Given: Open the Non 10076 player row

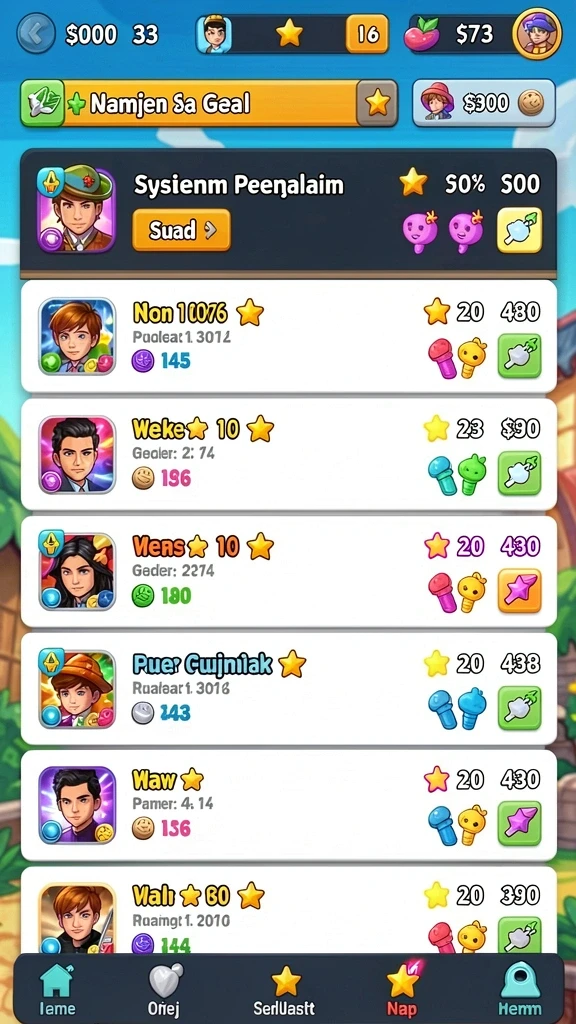Looking at the screenshot, I should (289, 337).
